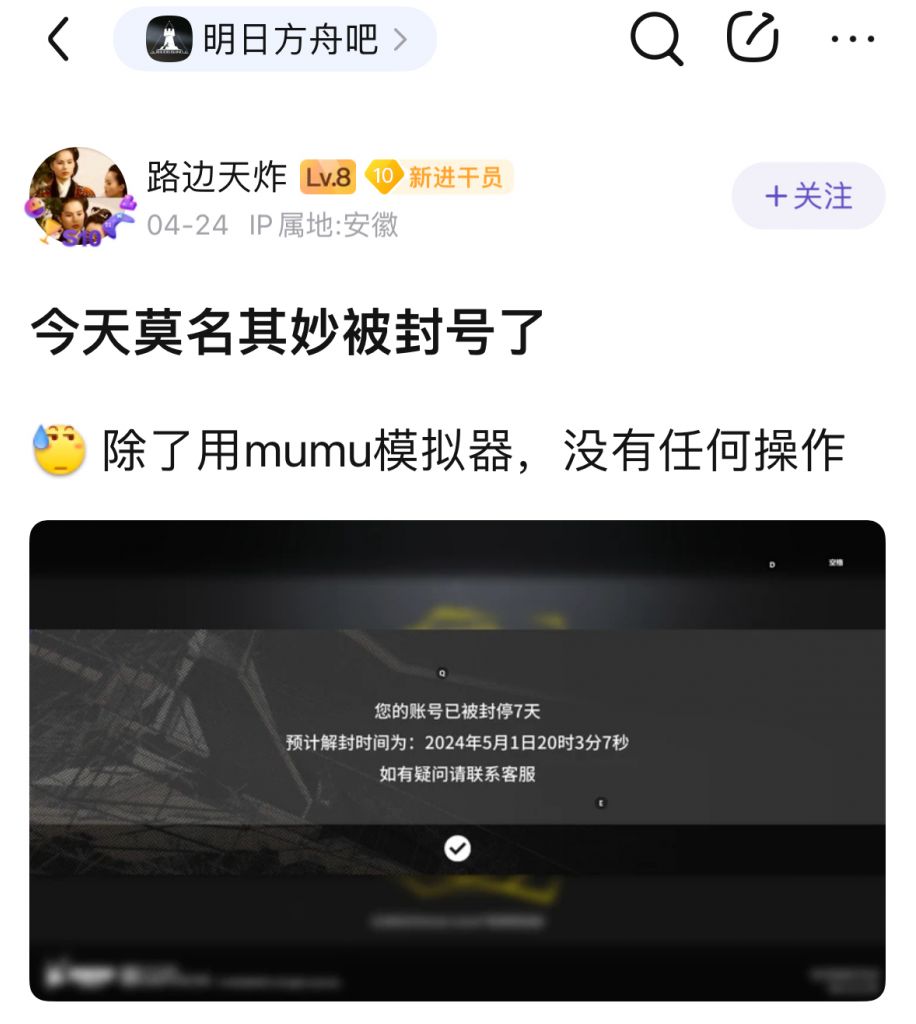The height and width of the screenshot is (1024, 916).
Task: Expand the 明日方舟吧 forum name chevron
Action: pyautogui.click(x=404, y=40)
